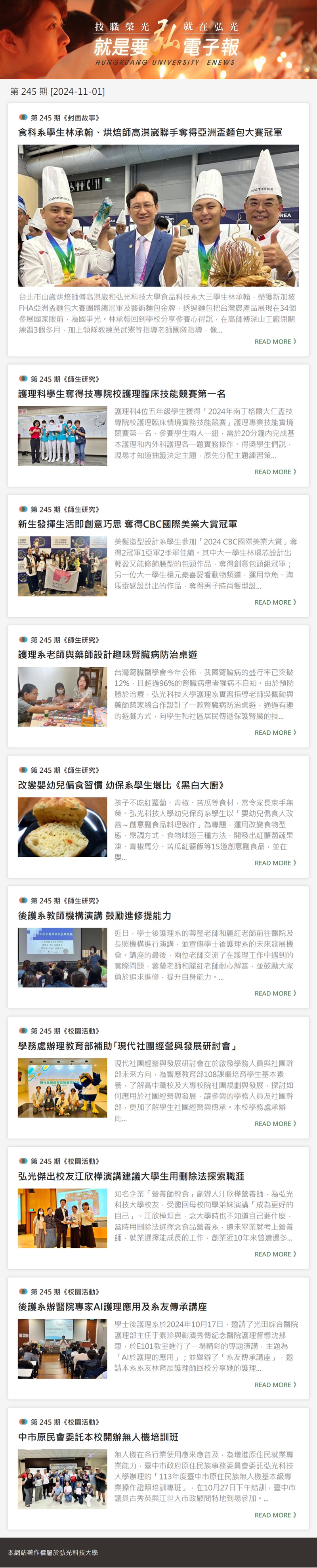Open headline 改變嬰幼兒偏食習慣 幼保系學生堪比《黑白大廚》
Viewport: 317px width, 1568px height.
121,785
